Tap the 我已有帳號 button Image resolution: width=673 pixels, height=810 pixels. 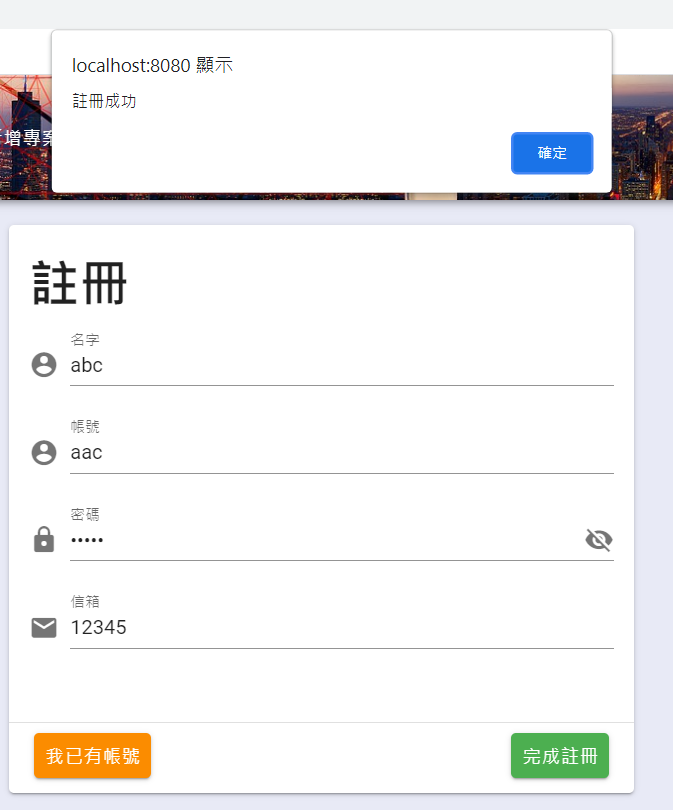click(92, 755)
